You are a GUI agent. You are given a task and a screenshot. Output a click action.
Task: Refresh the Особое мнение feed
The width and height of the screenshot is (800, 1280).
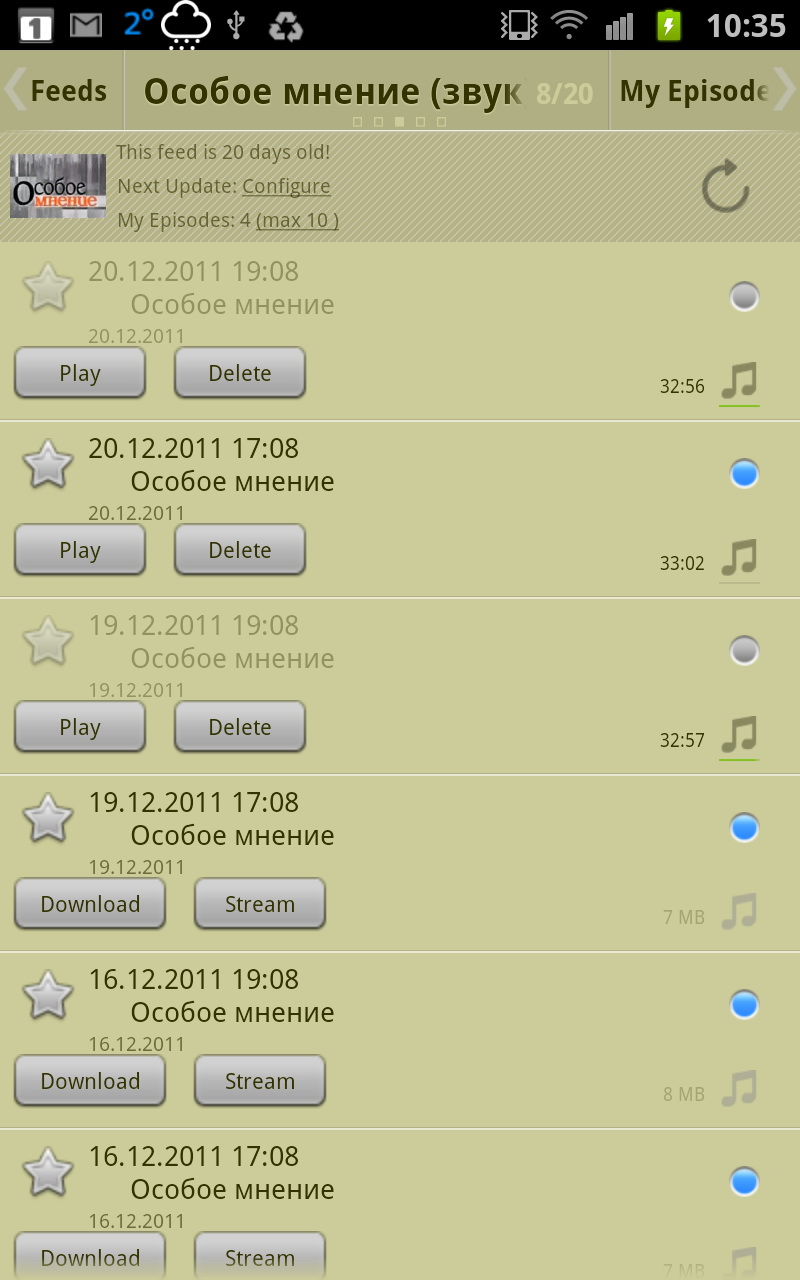pos(725,187)
